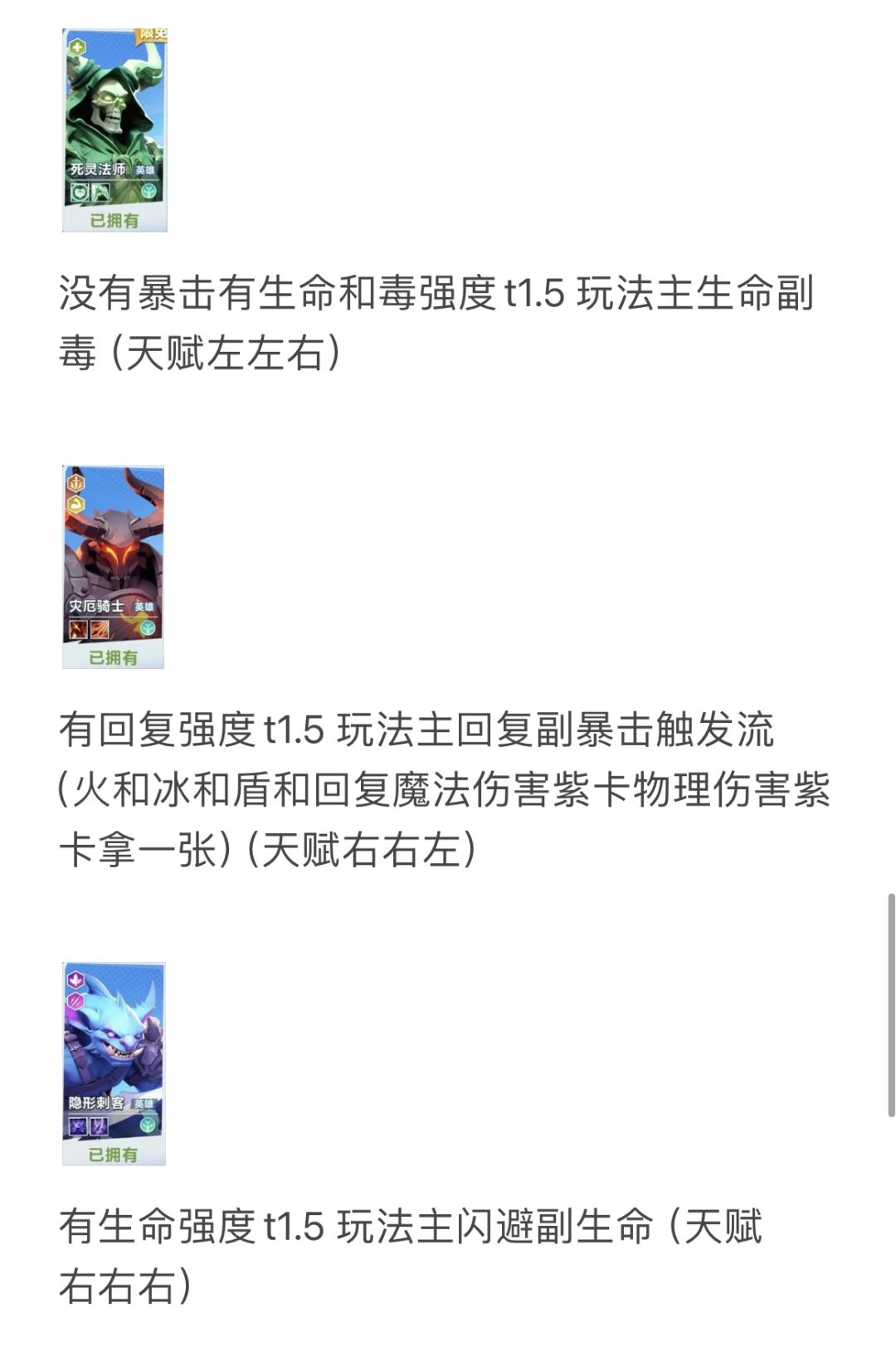
Task: Open Calamity Knight's first fire skill icon
Action: 78,628
